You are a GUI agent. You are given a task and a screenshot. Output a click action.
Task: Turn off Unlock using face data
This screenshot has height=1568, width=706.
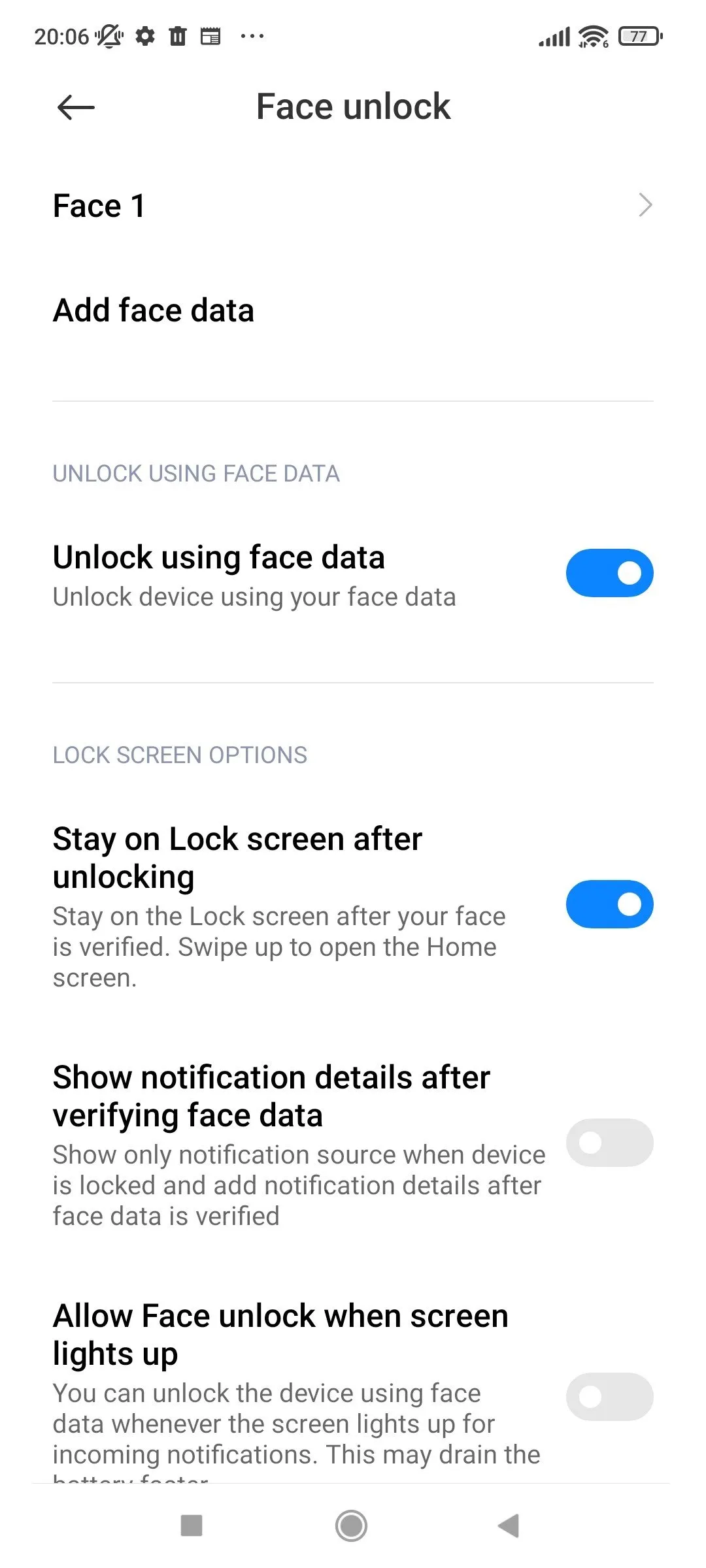(x=609, y=573)
